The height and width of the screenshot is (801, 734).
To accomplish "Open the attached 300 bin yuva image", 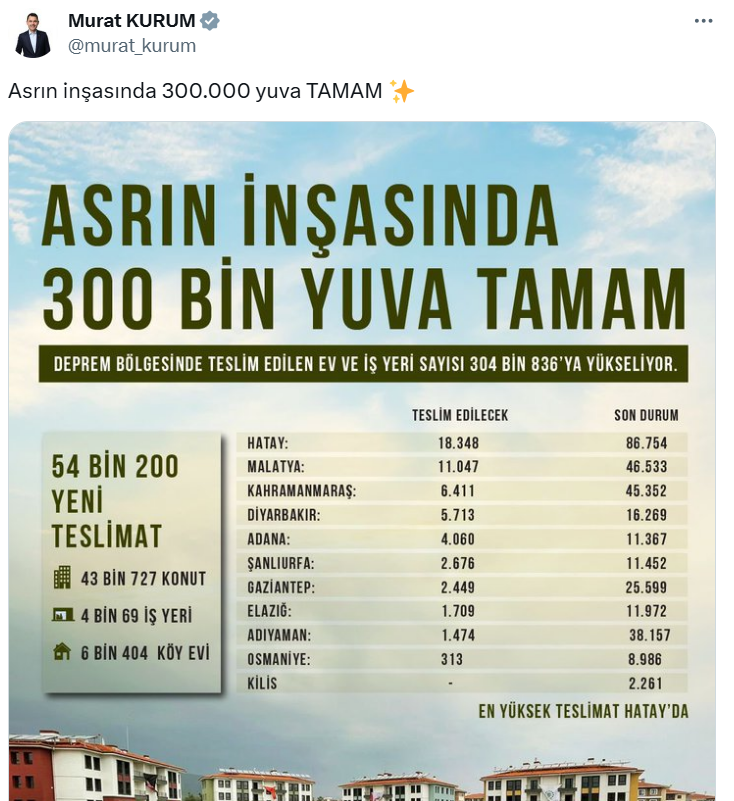I will [362, 460].
